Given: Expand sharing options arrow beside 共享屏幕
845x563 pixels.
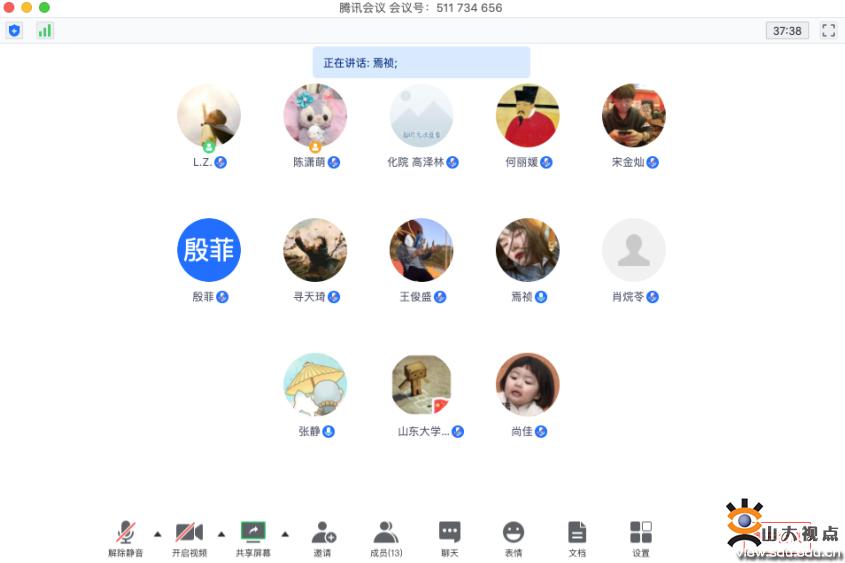Looking at the screenshot, I should click(285, 533).
